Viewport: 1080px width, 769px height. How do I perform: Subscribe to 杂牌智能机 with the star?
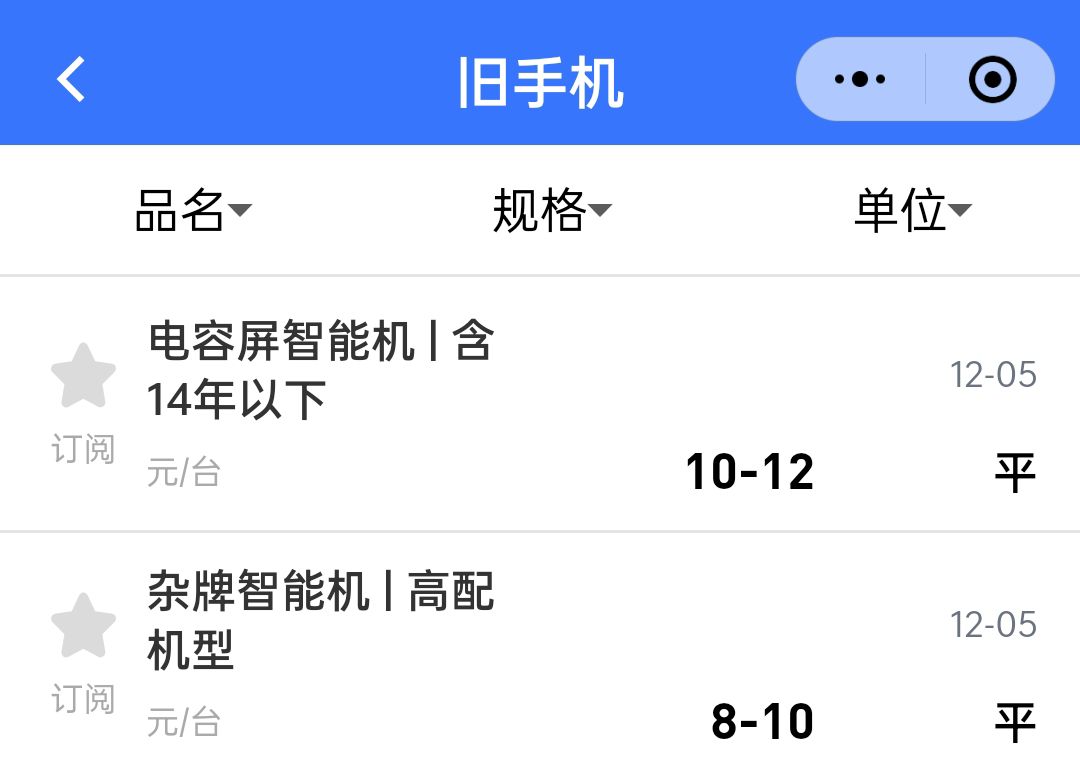(x=83, y=627)
